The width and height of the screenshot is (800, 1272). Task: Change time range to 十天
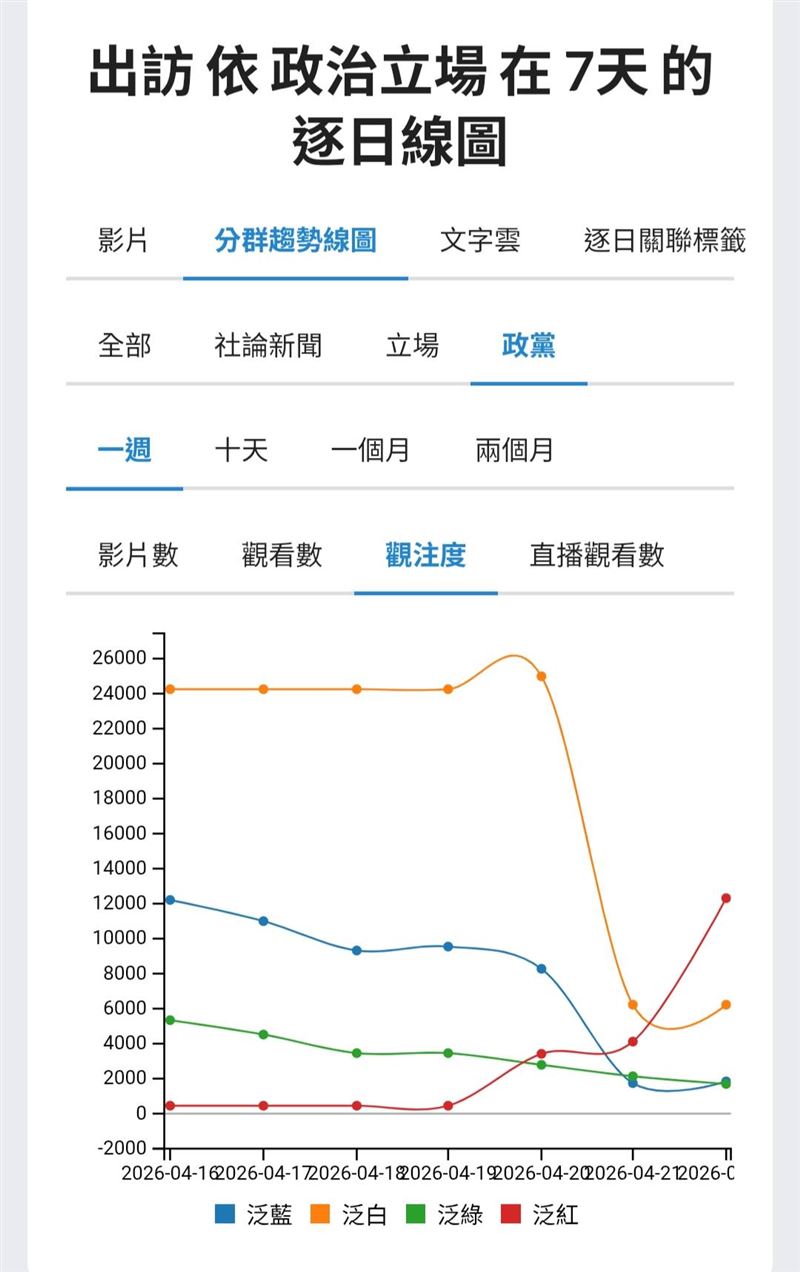(x=241, y=450)
